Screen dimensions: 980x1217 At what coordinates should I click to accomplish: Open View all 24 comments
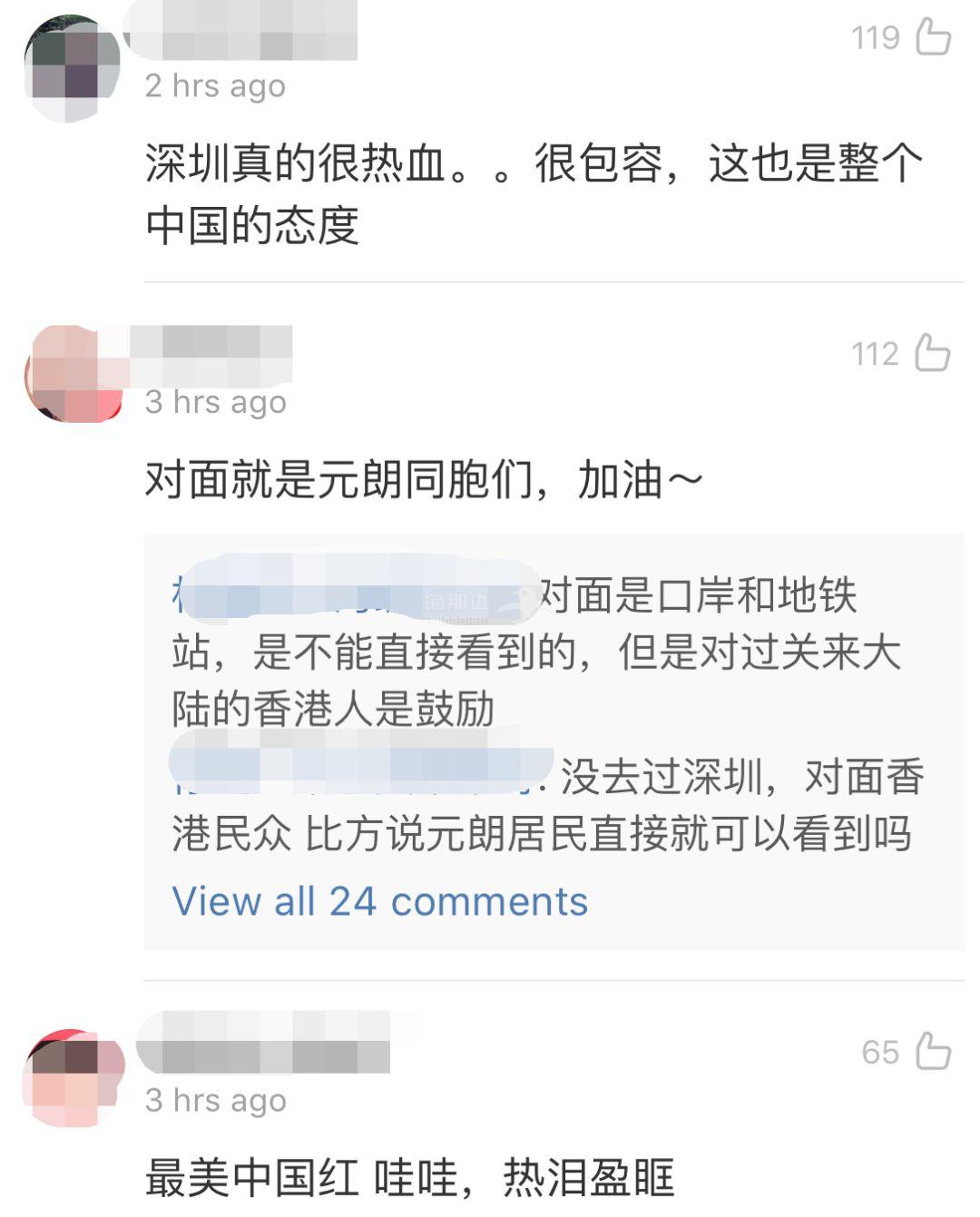(379, 901)
